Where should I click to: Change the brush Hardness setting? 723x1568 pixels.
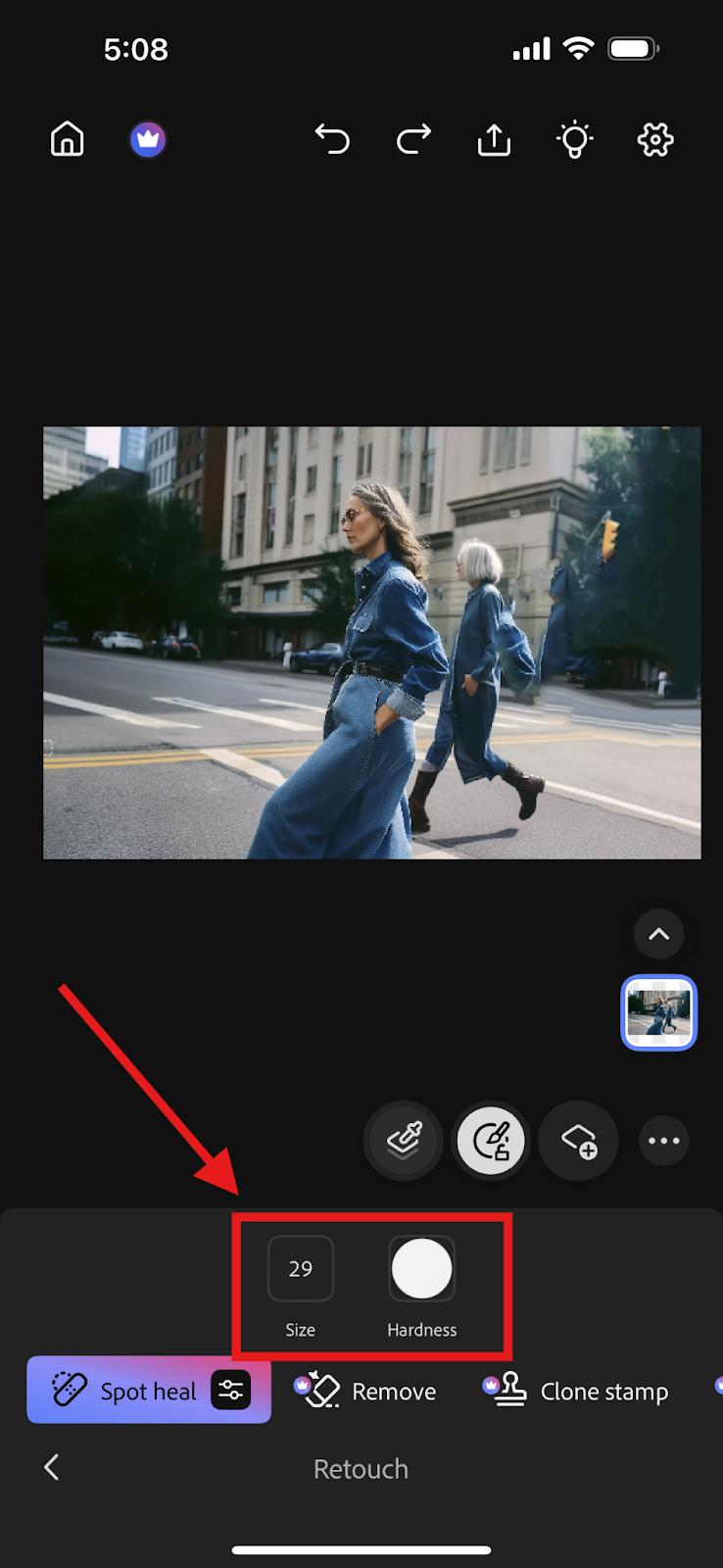tap(421, 1269)
